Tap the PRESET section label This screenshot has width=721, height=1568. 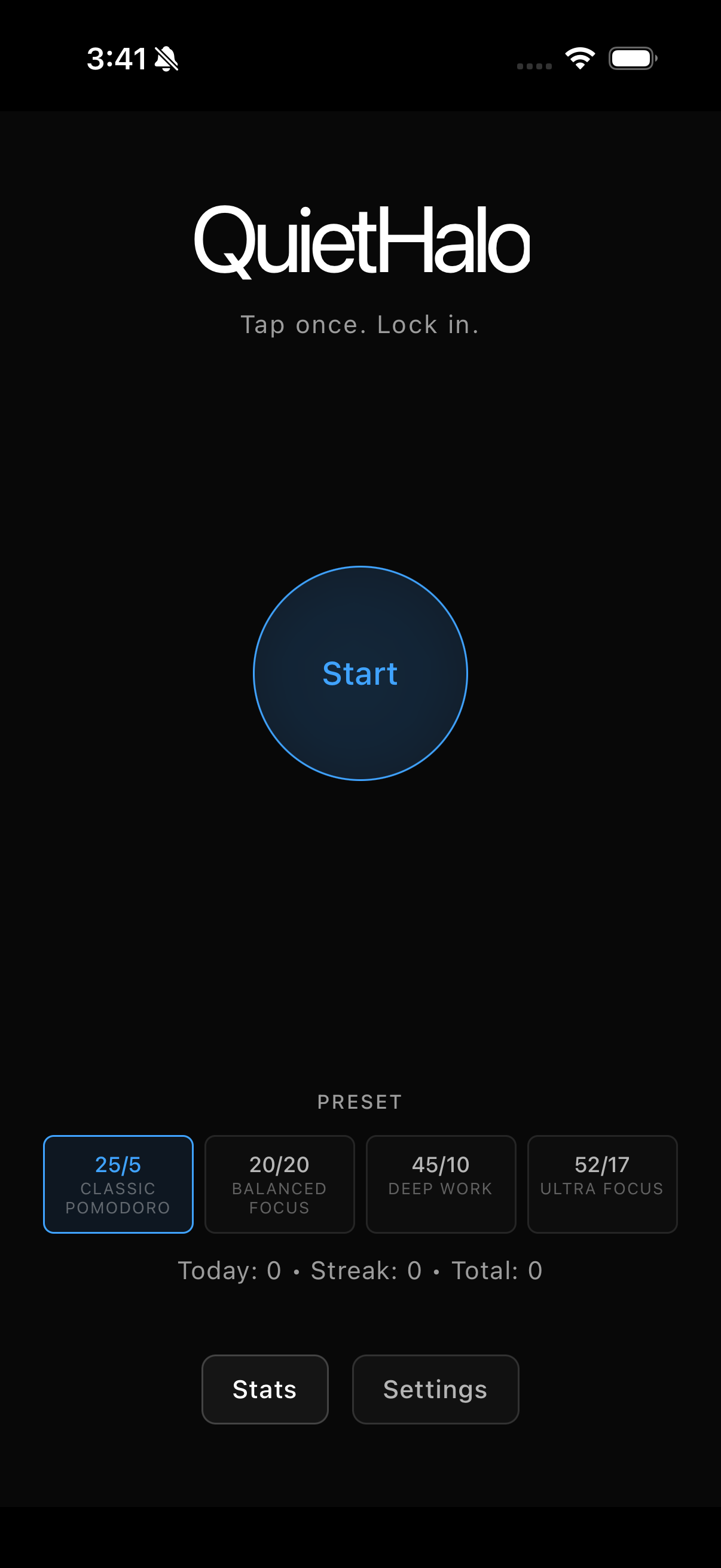(359, 1102)
